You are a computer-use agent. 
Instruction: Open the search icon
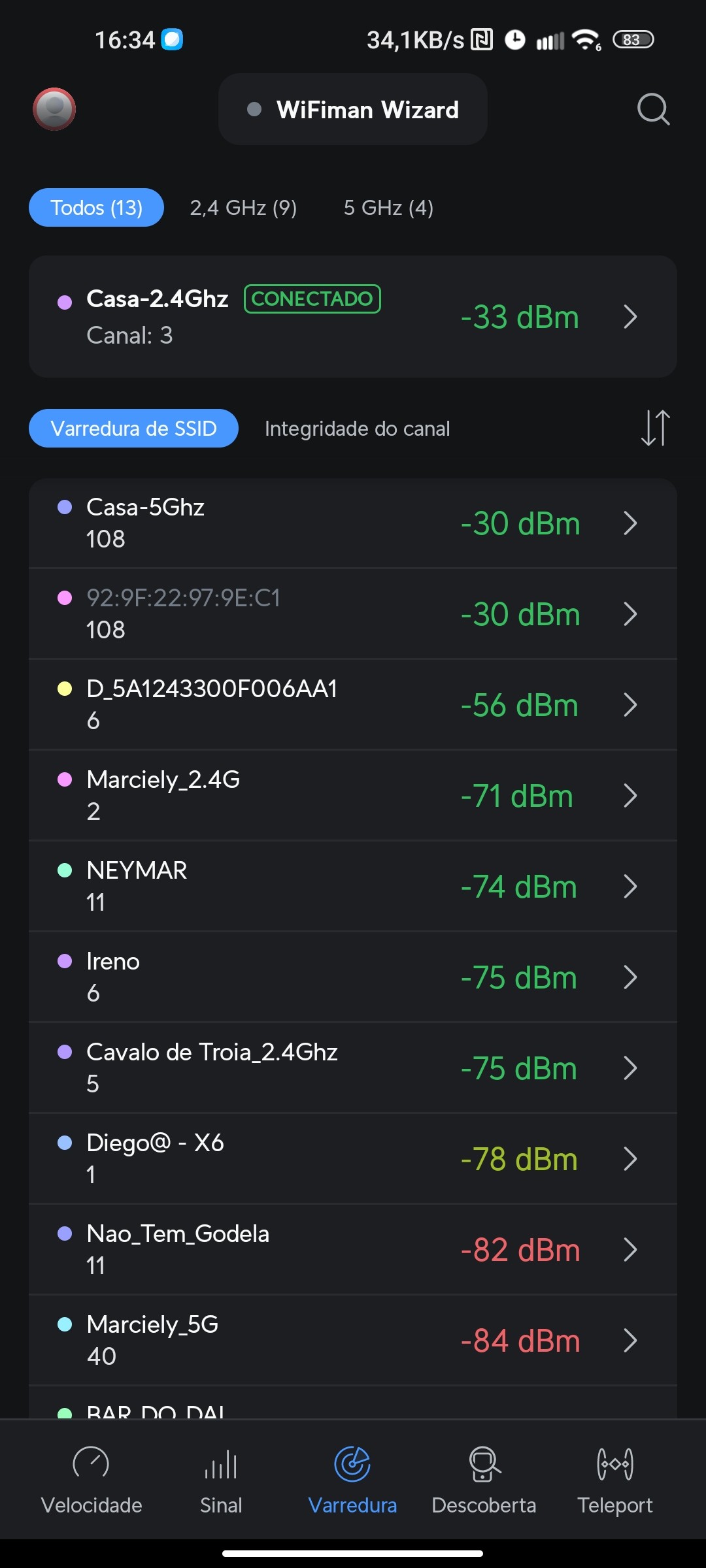653,109
